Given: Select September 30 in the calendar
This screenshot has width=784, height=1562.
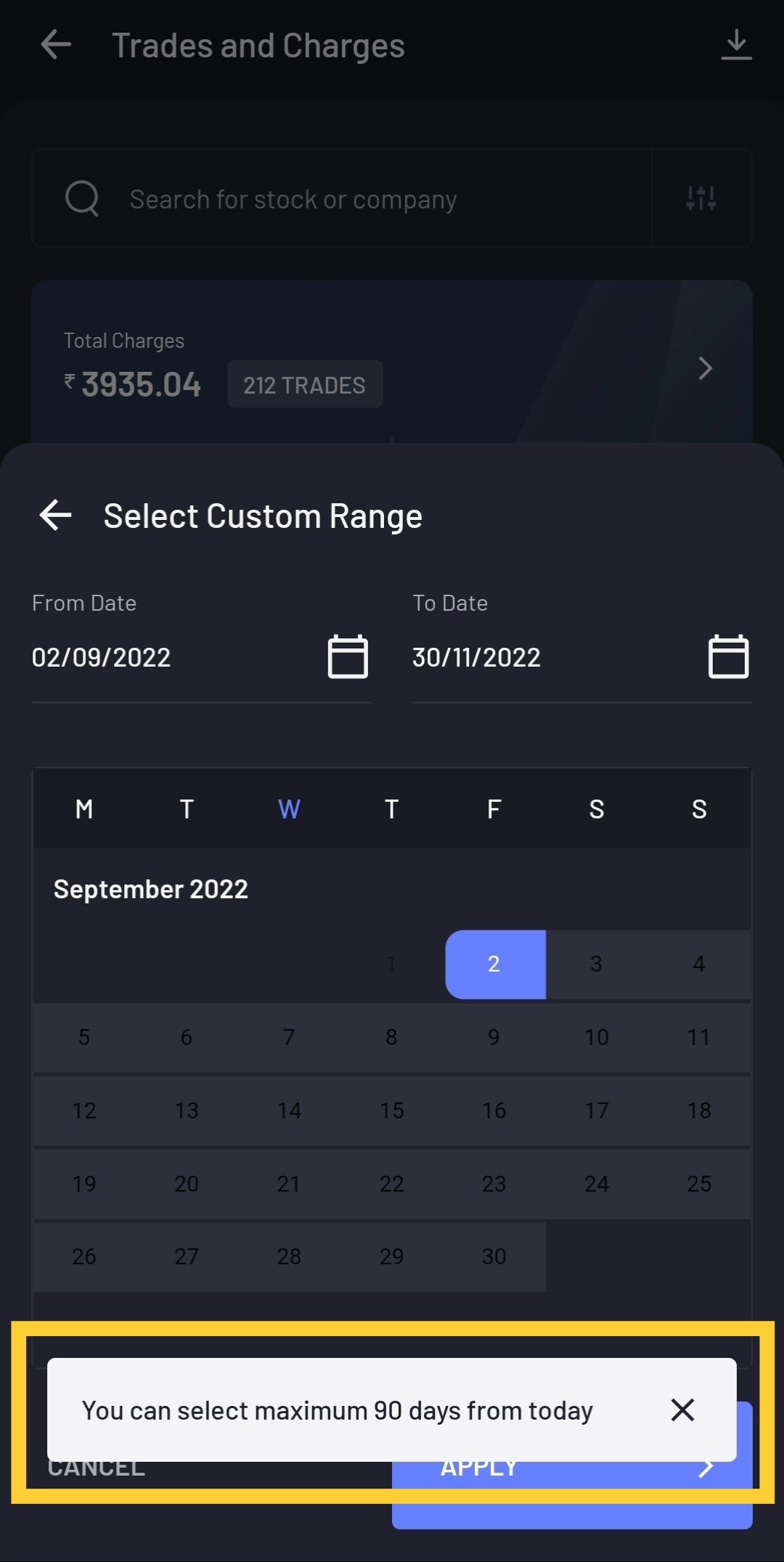Looking at the screenshot, I should [x=494, y=1256].
